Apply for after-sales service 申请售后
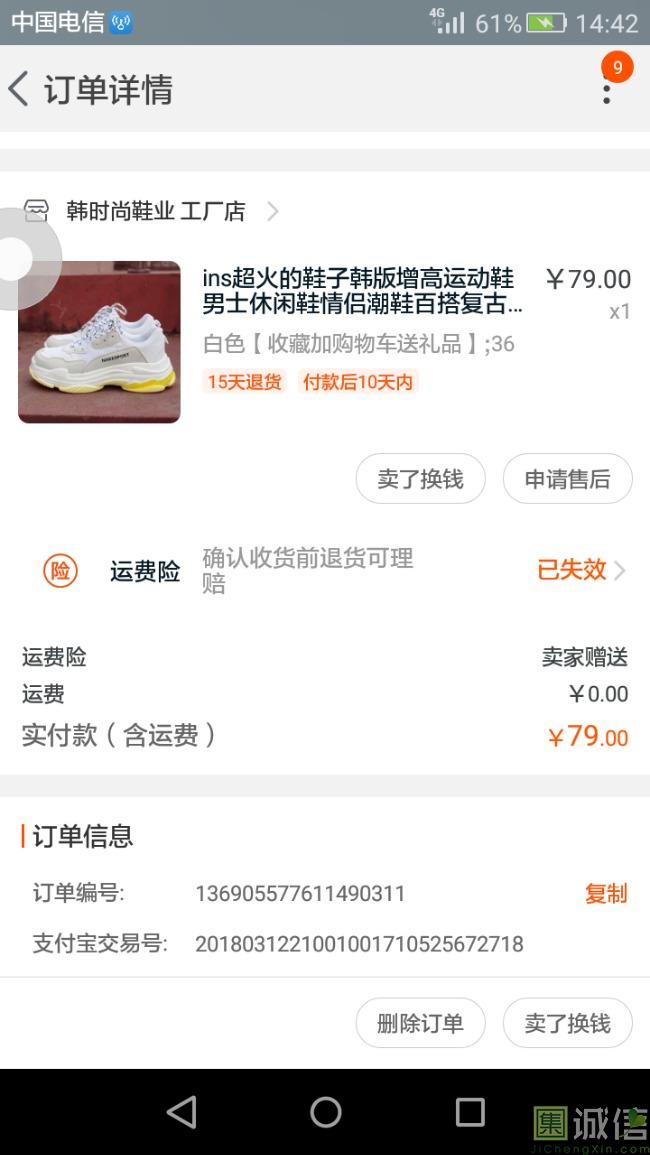Viewport: 650px width, 1155px height. point(567,479)
